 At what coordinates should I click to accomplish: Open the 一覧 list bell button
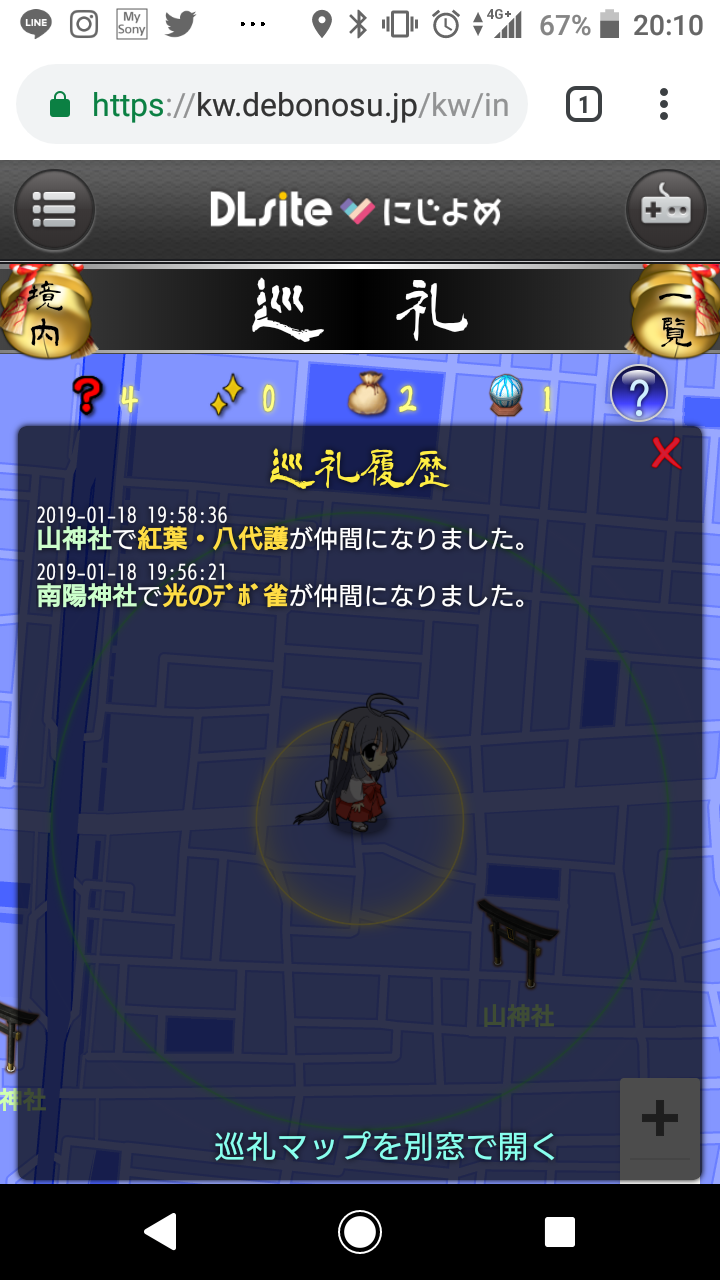tap(677, 312)
